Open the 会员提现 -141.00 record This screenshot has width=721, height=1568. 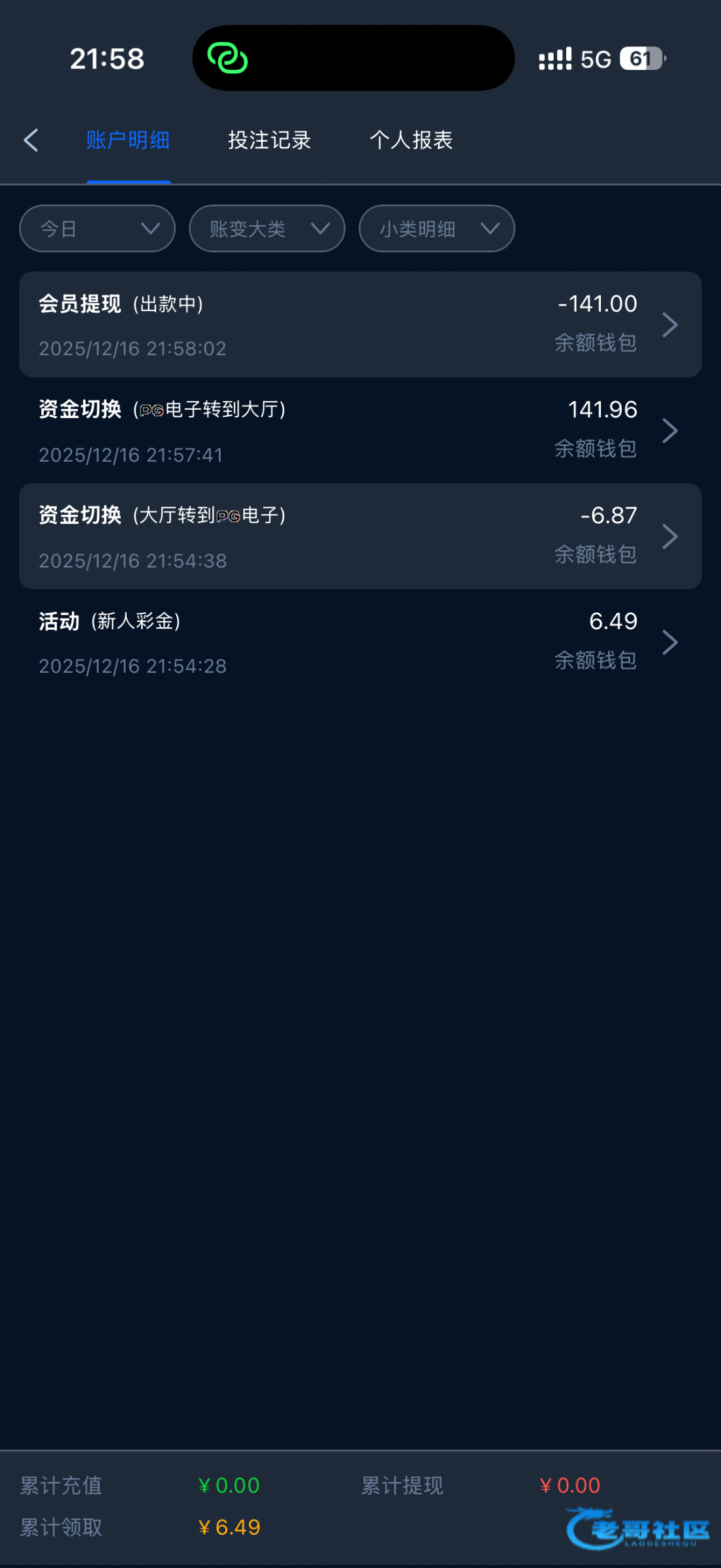click(x=360, y=325)
